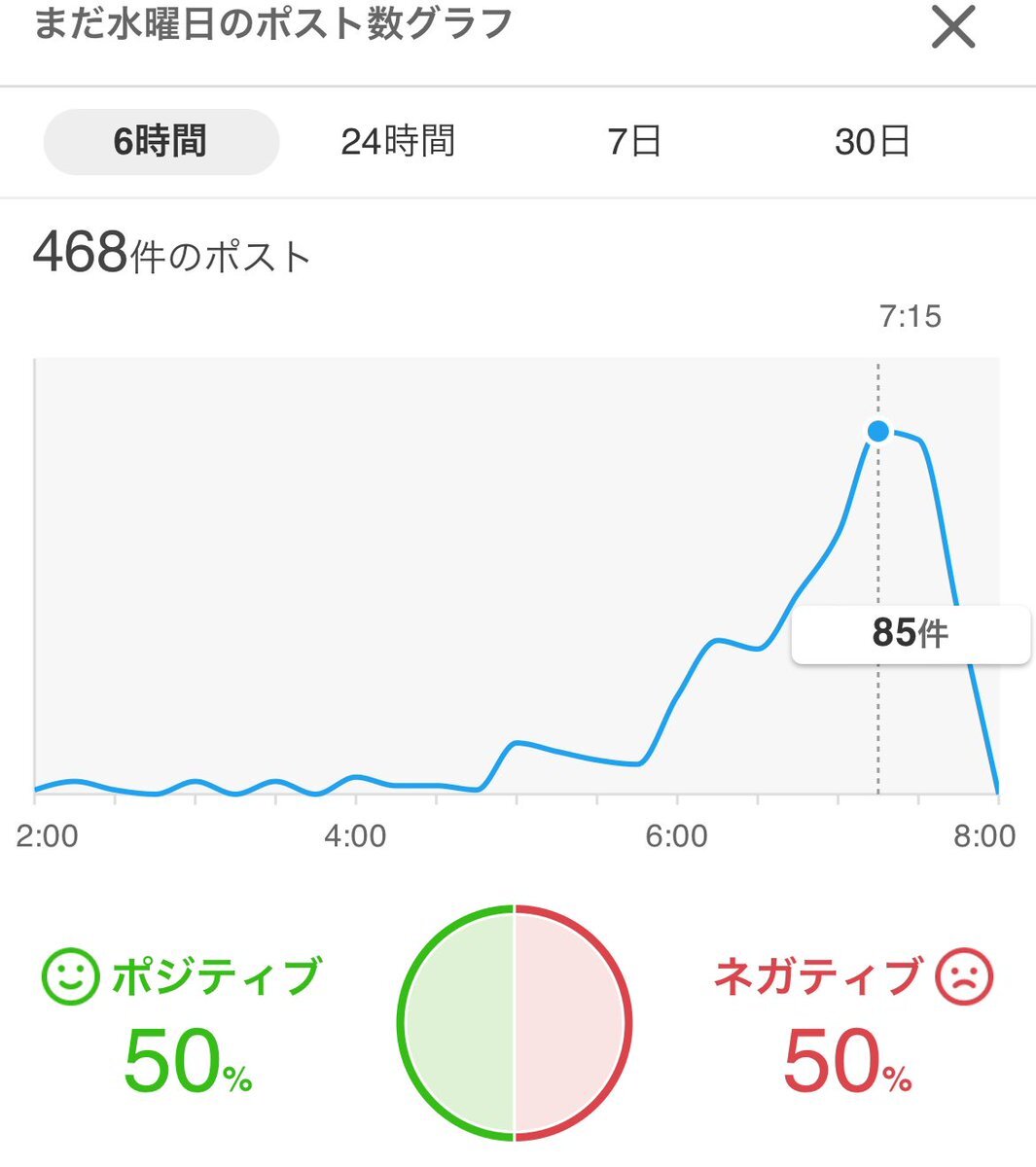
Task: Switch to the 24時間 time range
Action: click(398, 142)
